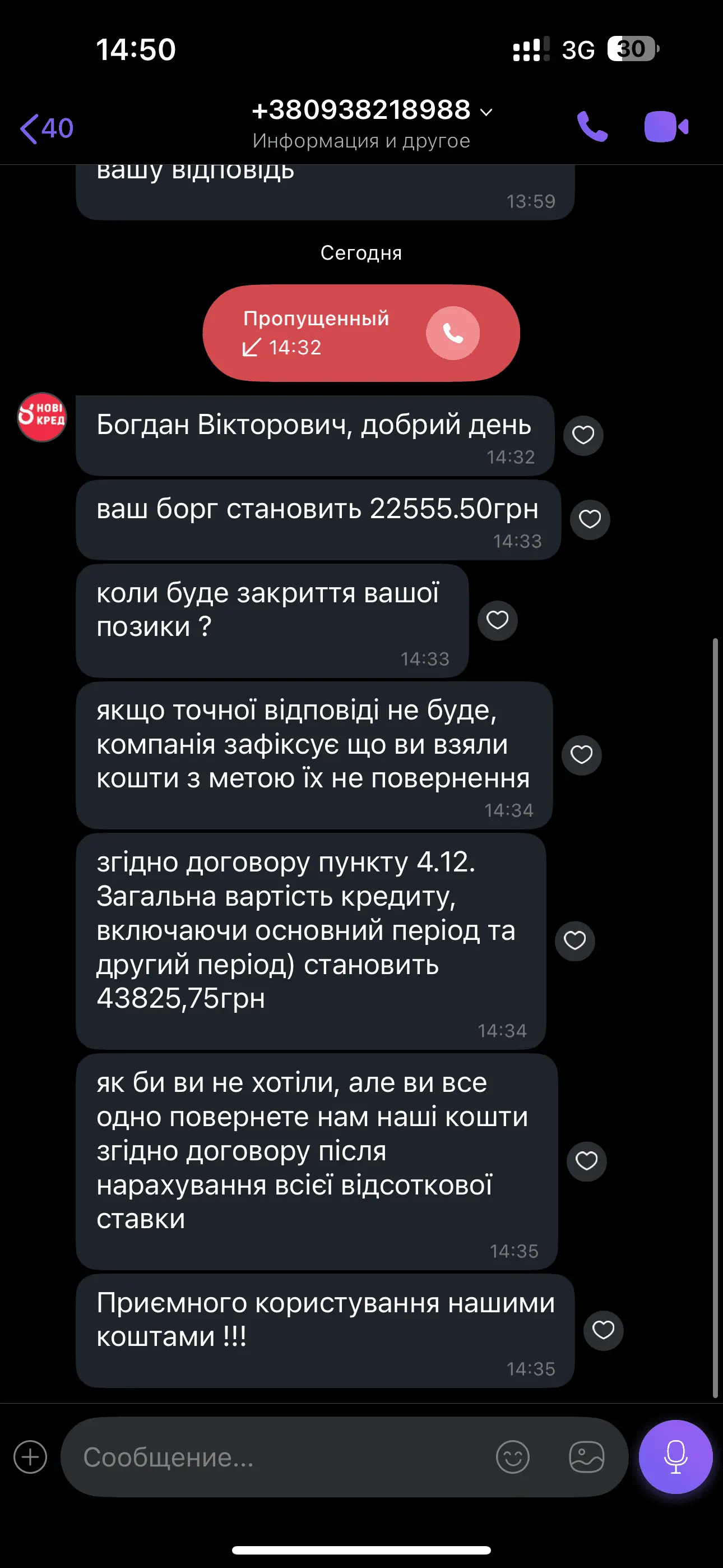Tap the microphone voice message button
The width and height of the screenshot is (723, 1568).
pyautogui.click(x=675, y=1456)
